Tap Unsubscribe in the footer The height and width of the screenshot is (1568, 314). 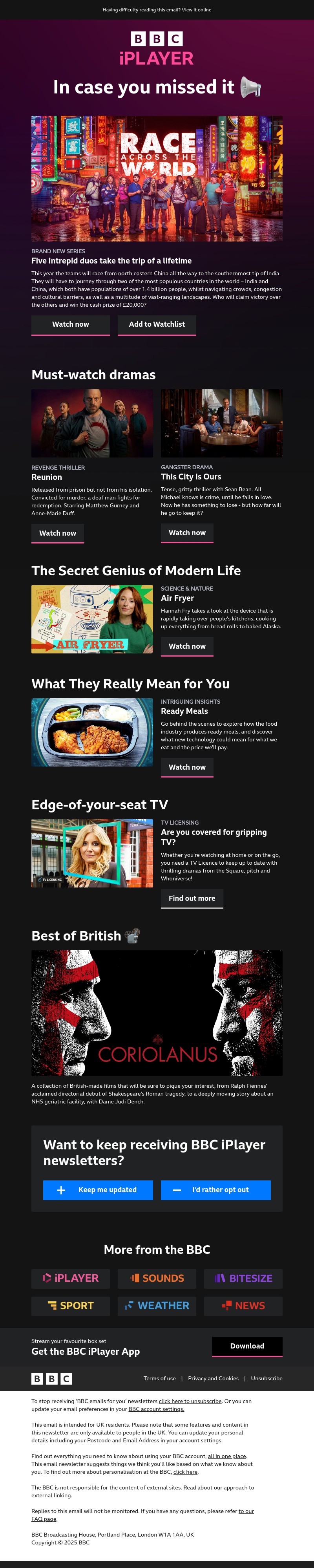point(267,1378)
